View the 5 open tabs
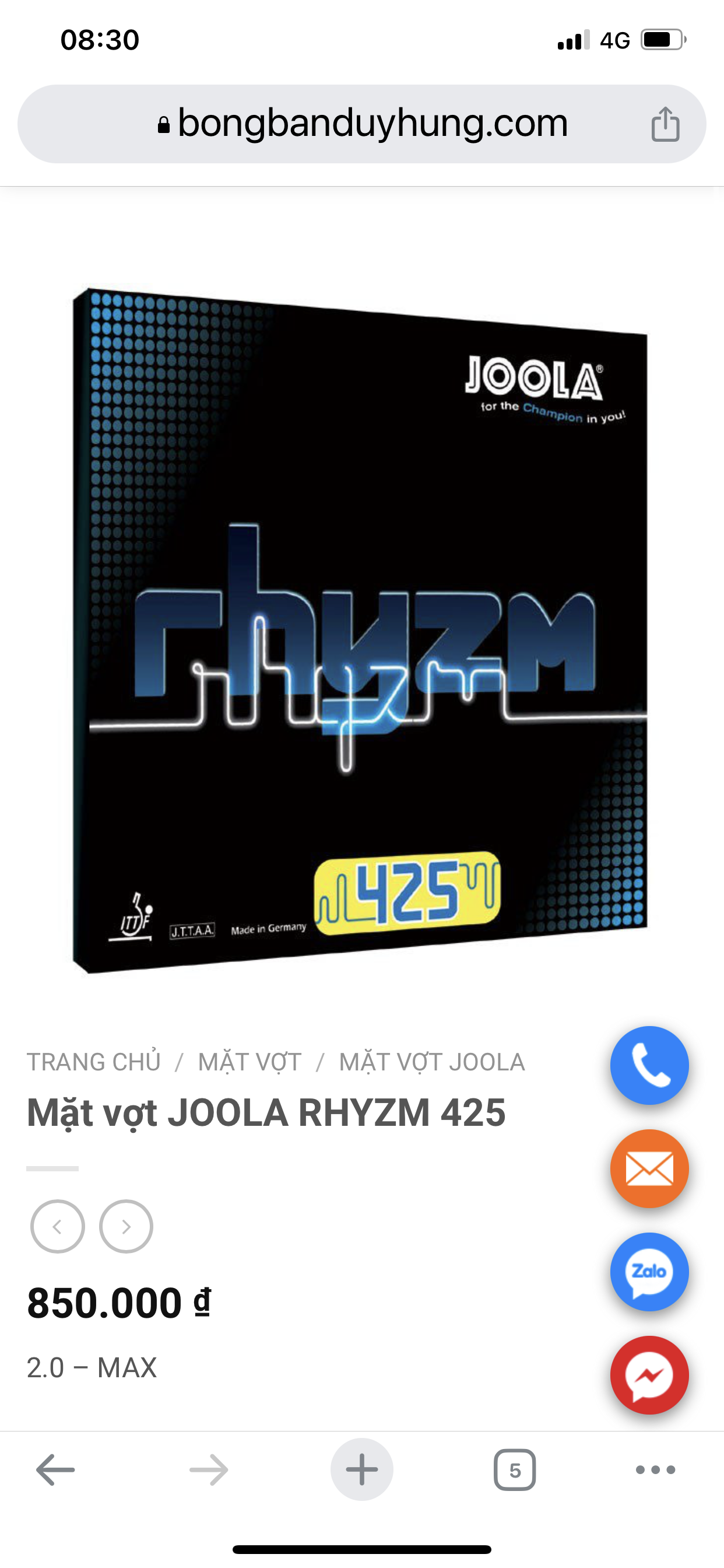Viewport: 724px width, 1568px height. pos(515,1470)
